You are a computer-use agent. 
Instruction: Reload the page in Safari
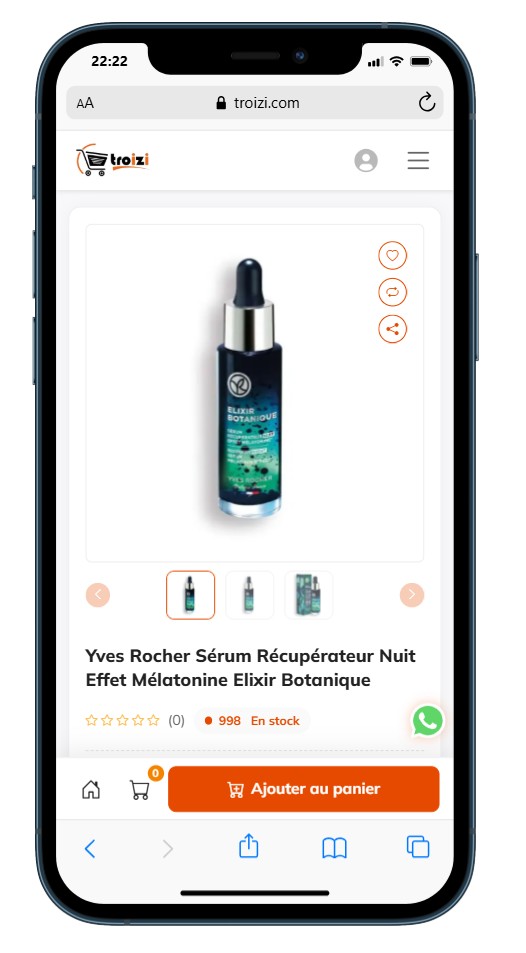click(x=427, y=103)
